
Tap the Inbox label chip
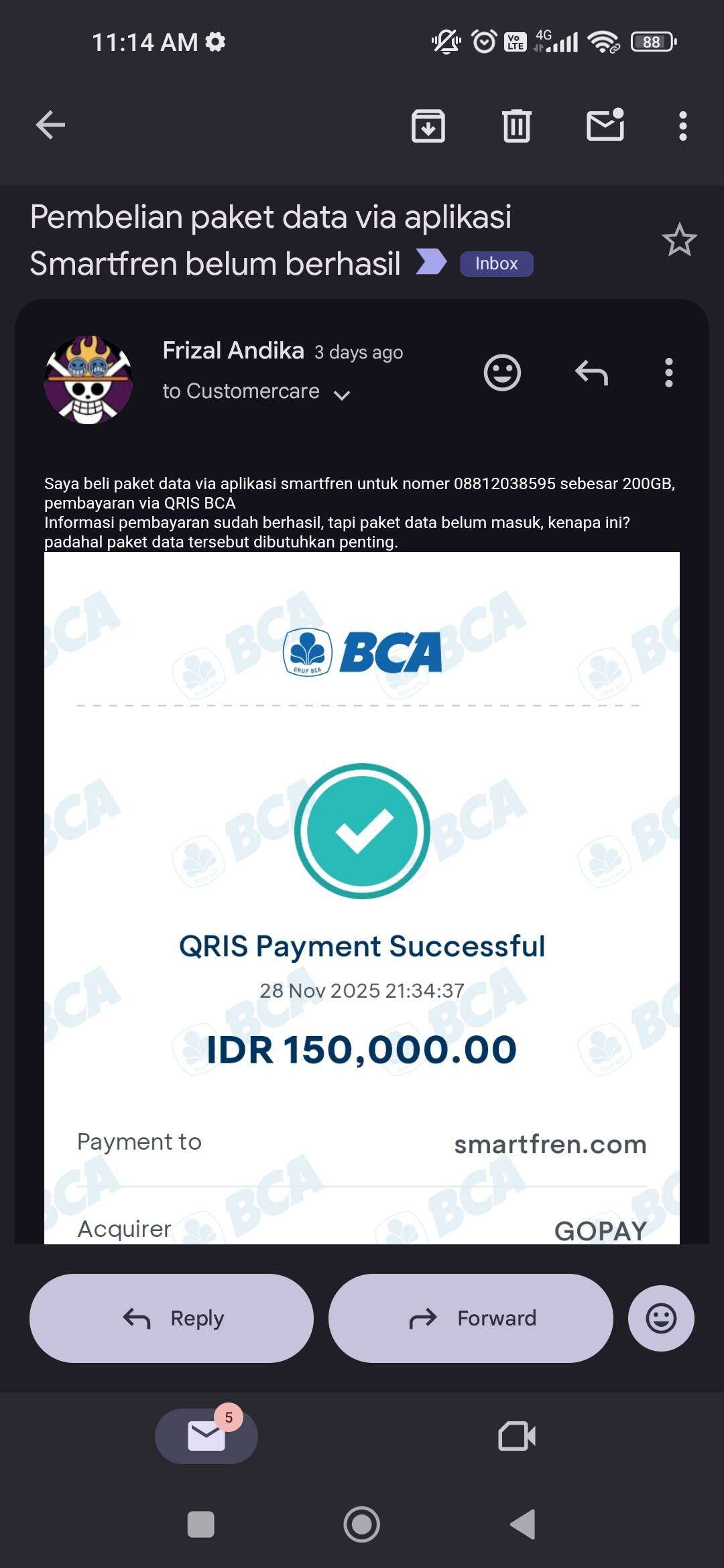496,263
